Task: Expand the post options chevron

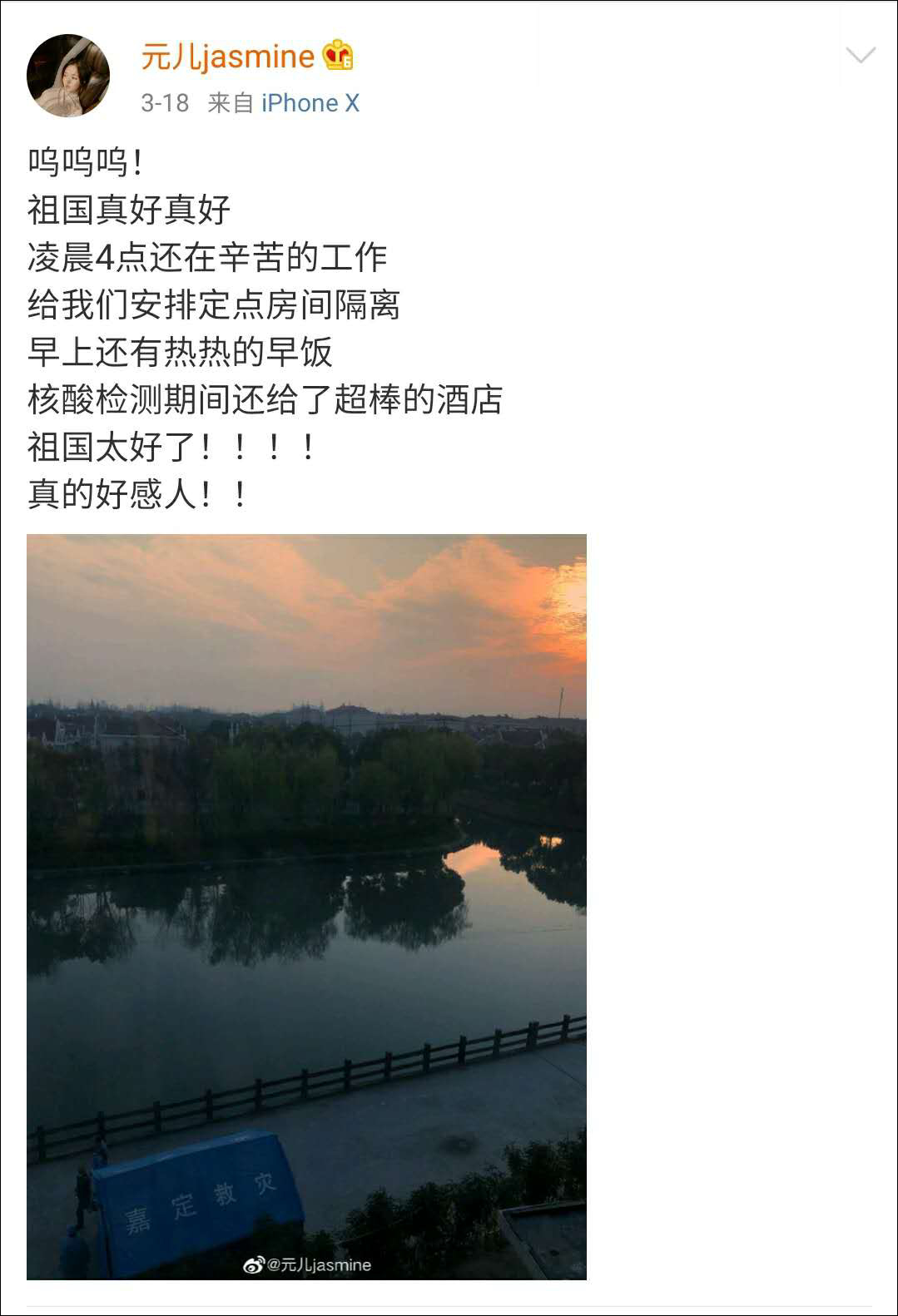Action: tap(860, 56)
